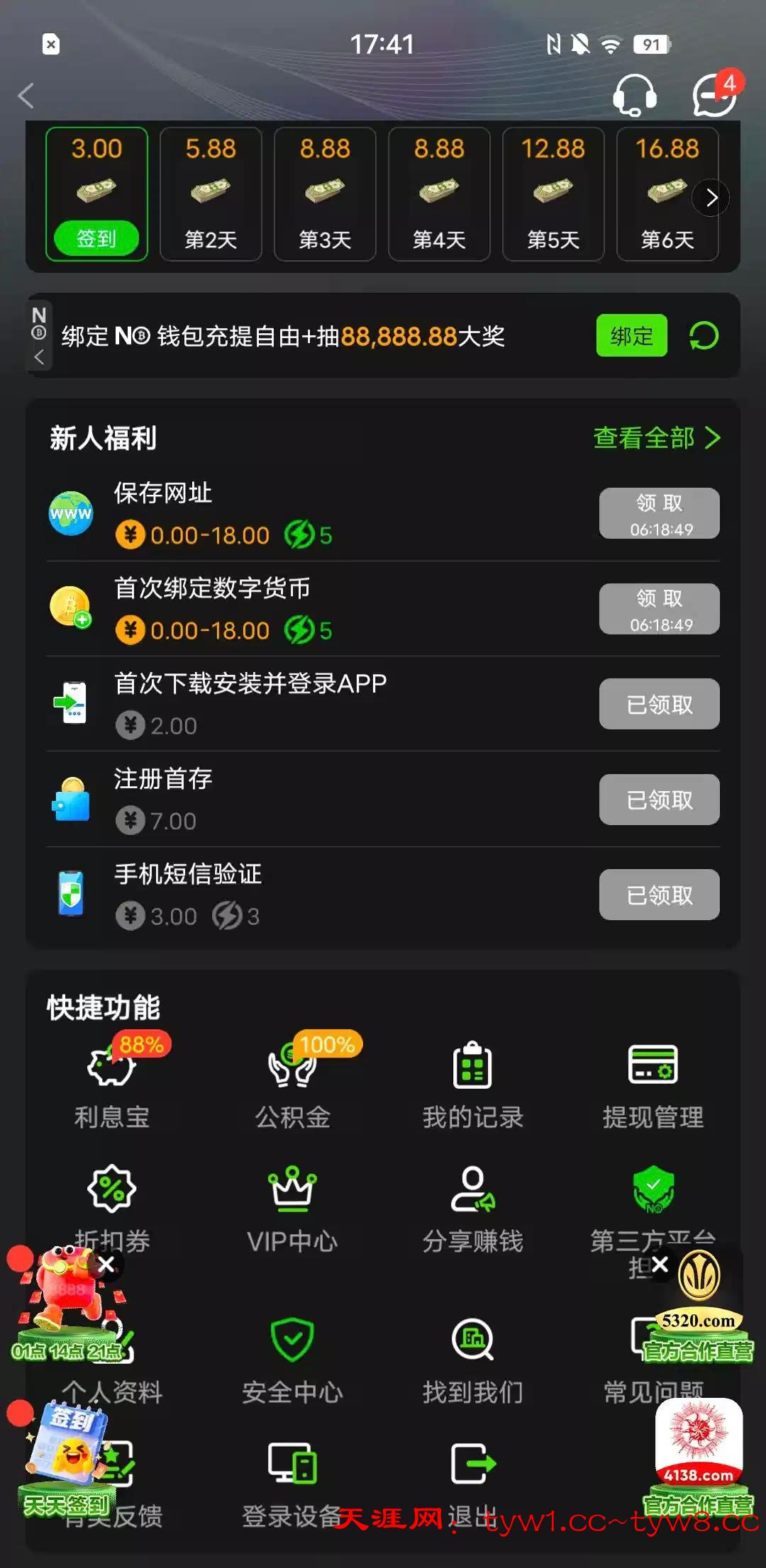
Task: Show more check-in days with the arrow
Action: pyautogui.click(x=711, y=198)
